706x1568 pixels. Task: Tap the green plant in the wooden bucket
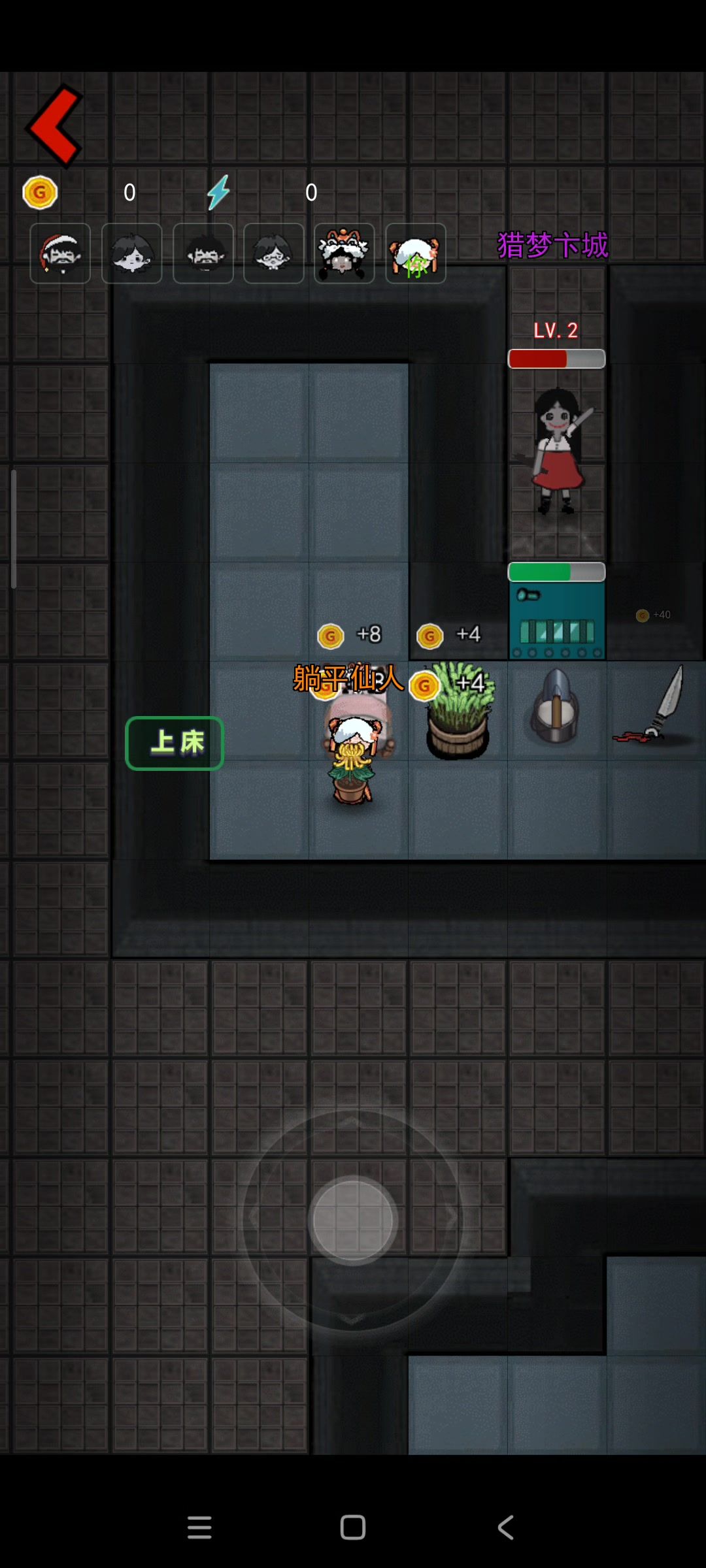459,712
